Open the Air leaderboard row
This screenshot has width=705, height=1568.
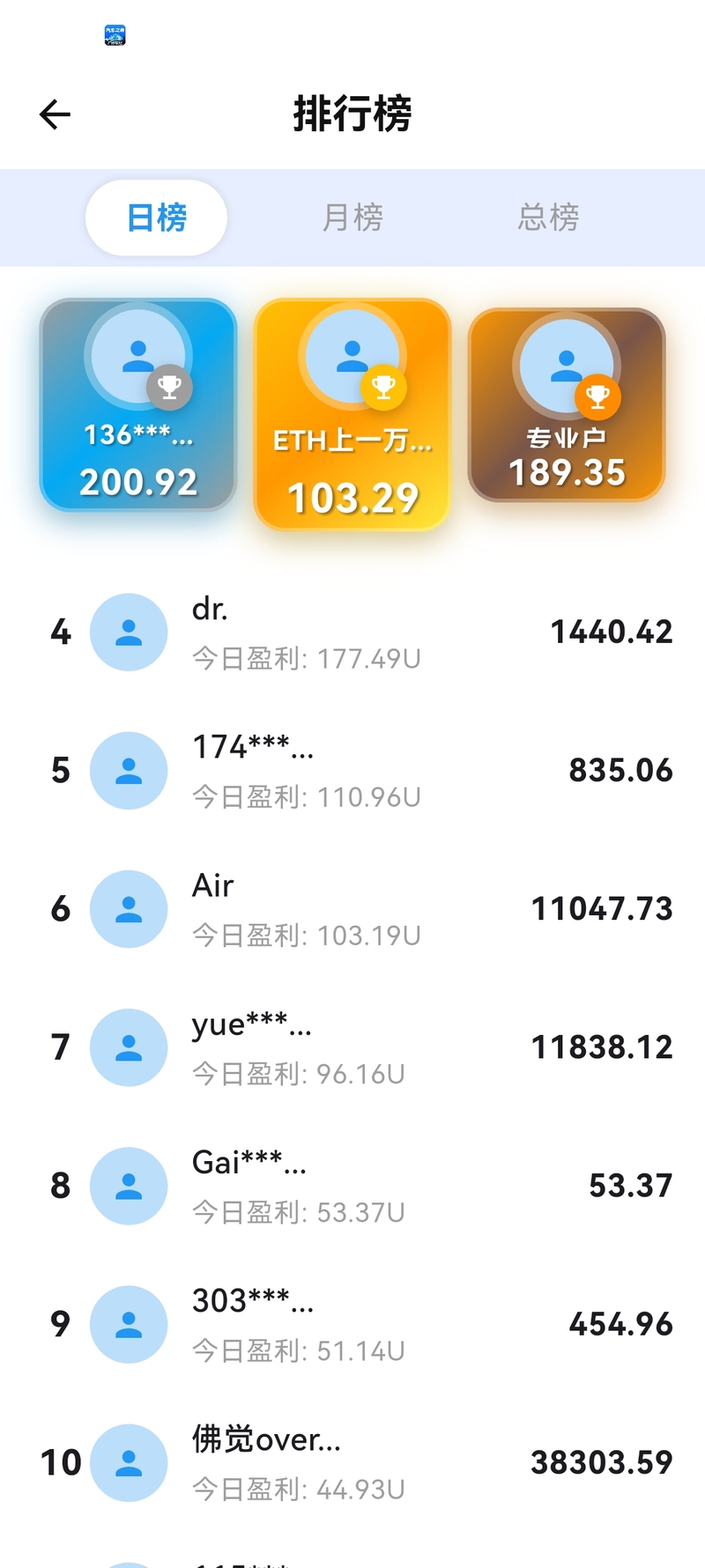352,909
